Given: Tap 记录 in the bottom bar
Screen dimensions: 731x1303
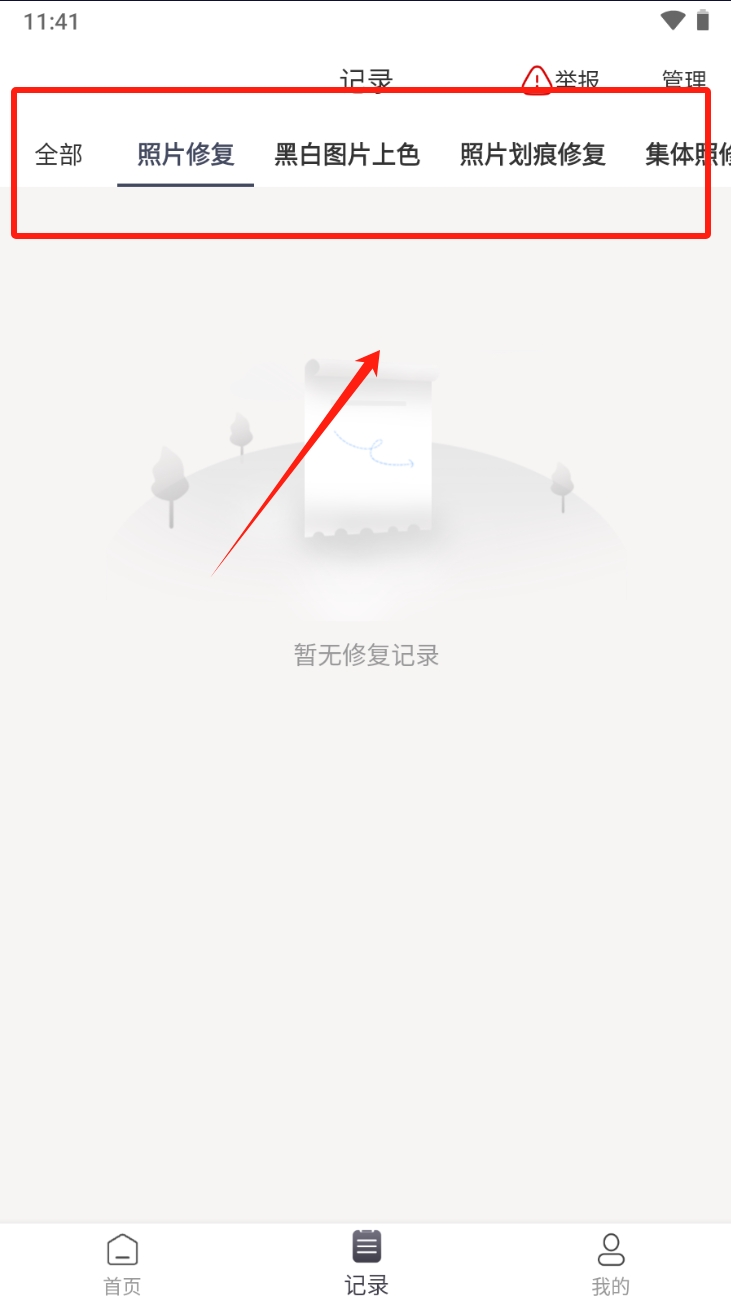Looking at the screenshot, I should pos(366,1263).
